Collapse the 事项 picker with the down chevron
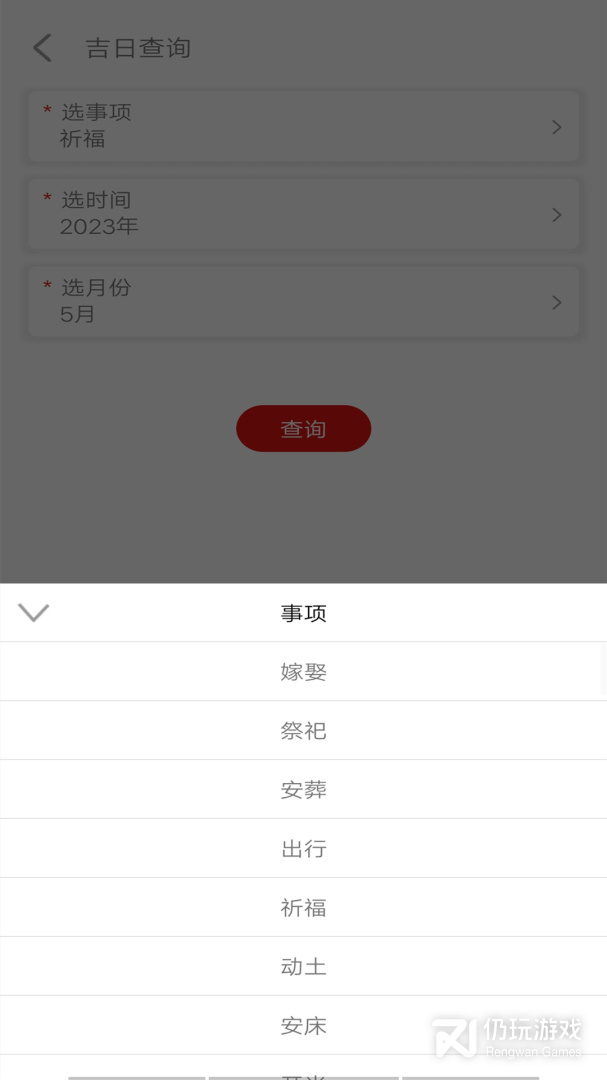607x1080 pixels. click(34, 613)
